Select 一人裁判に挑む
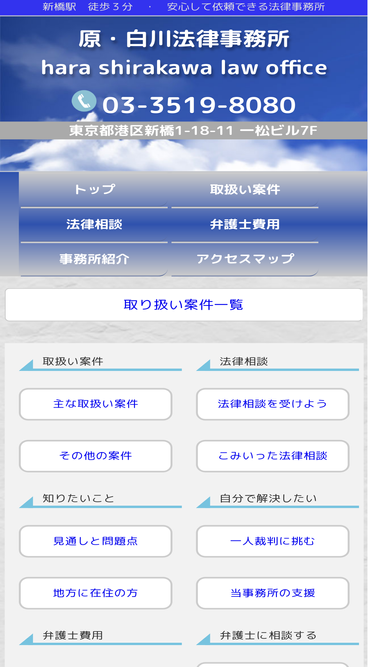 coord(273,541)
